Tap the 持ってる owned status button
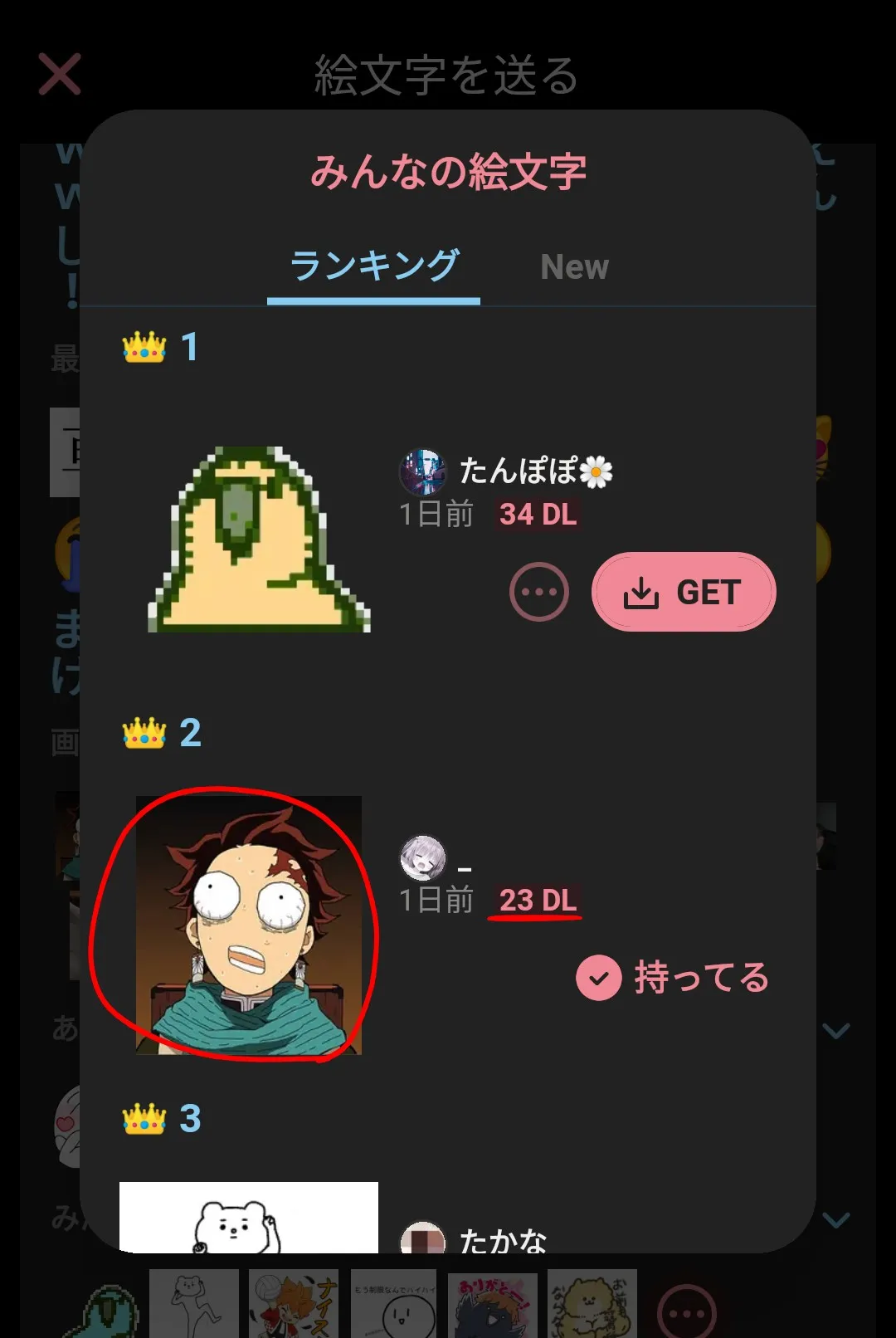 tap(673, 978)
